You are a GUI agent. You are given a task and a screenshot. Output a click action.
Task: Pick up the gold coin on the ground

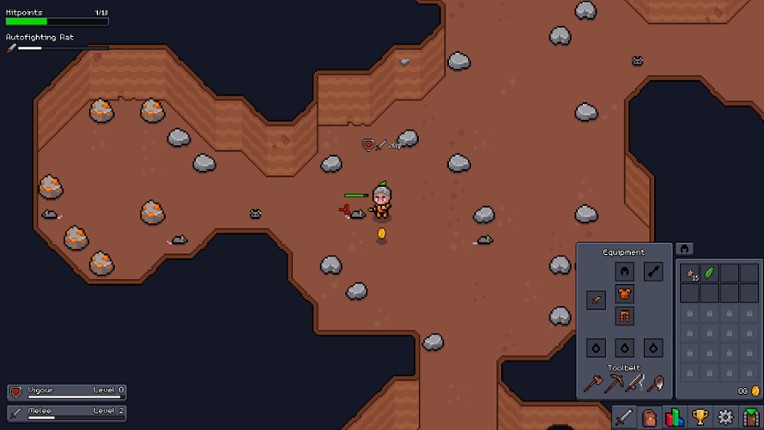(381, 233)
